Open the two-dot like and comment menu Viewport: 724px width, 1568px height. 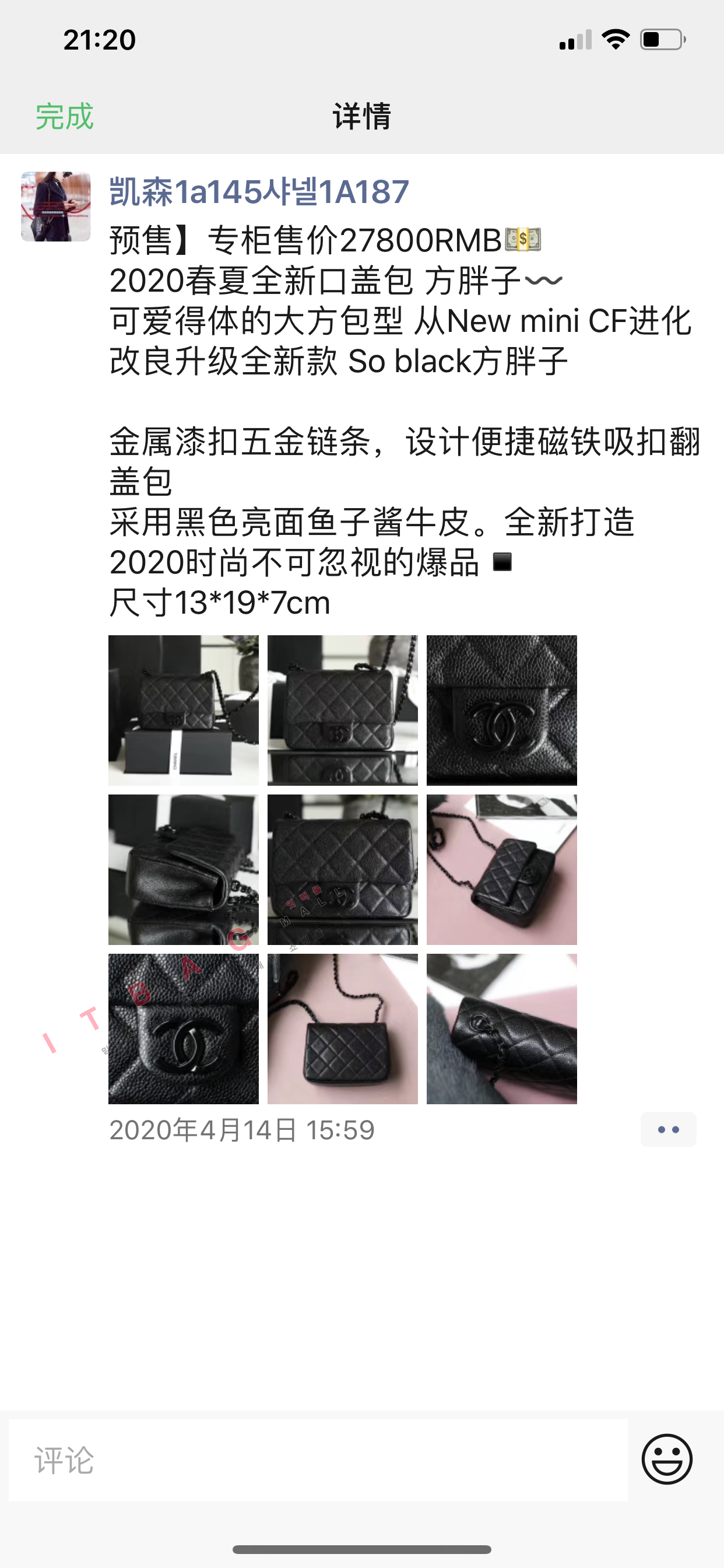point(668,1130)
